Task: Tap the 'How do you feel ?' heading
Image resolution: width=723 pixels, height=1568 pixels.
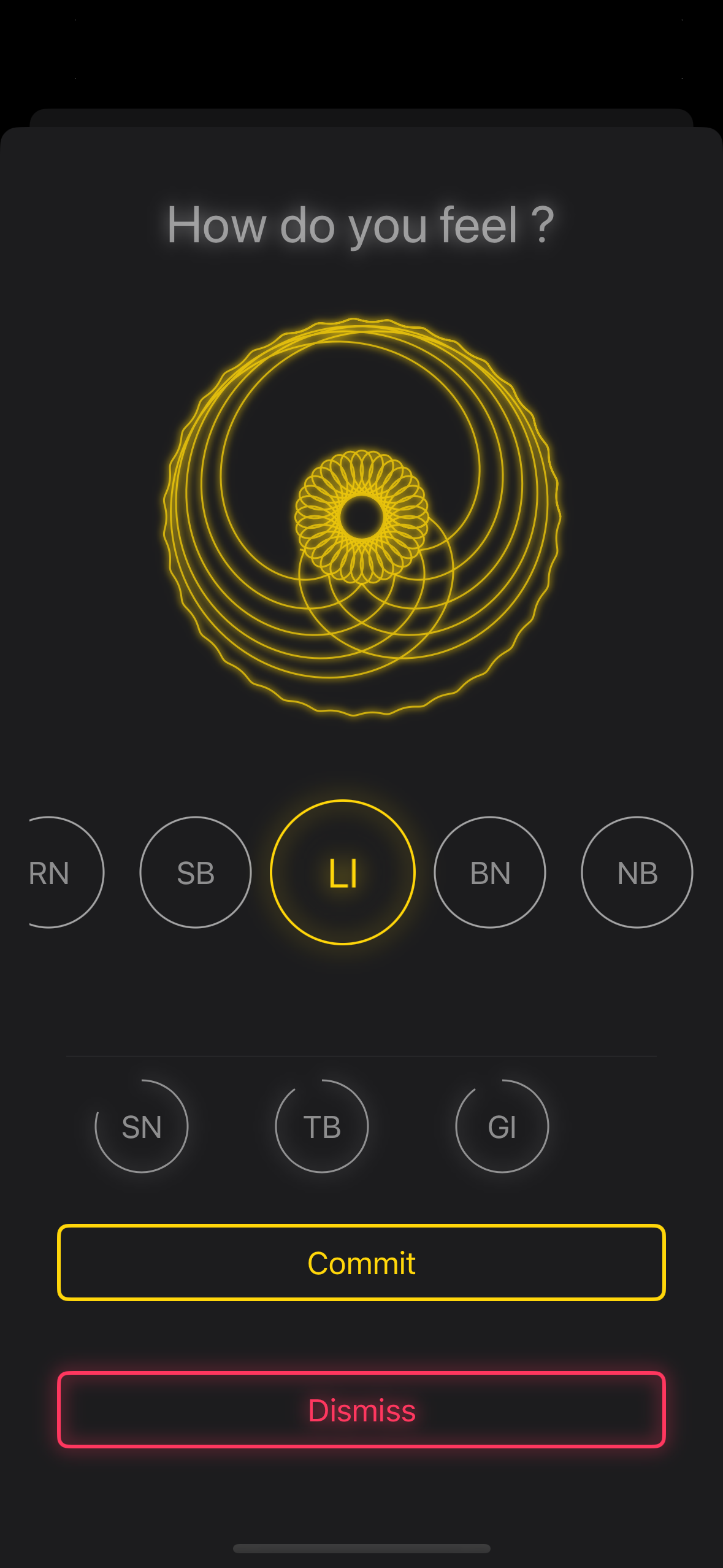Action: coord(361,225)
